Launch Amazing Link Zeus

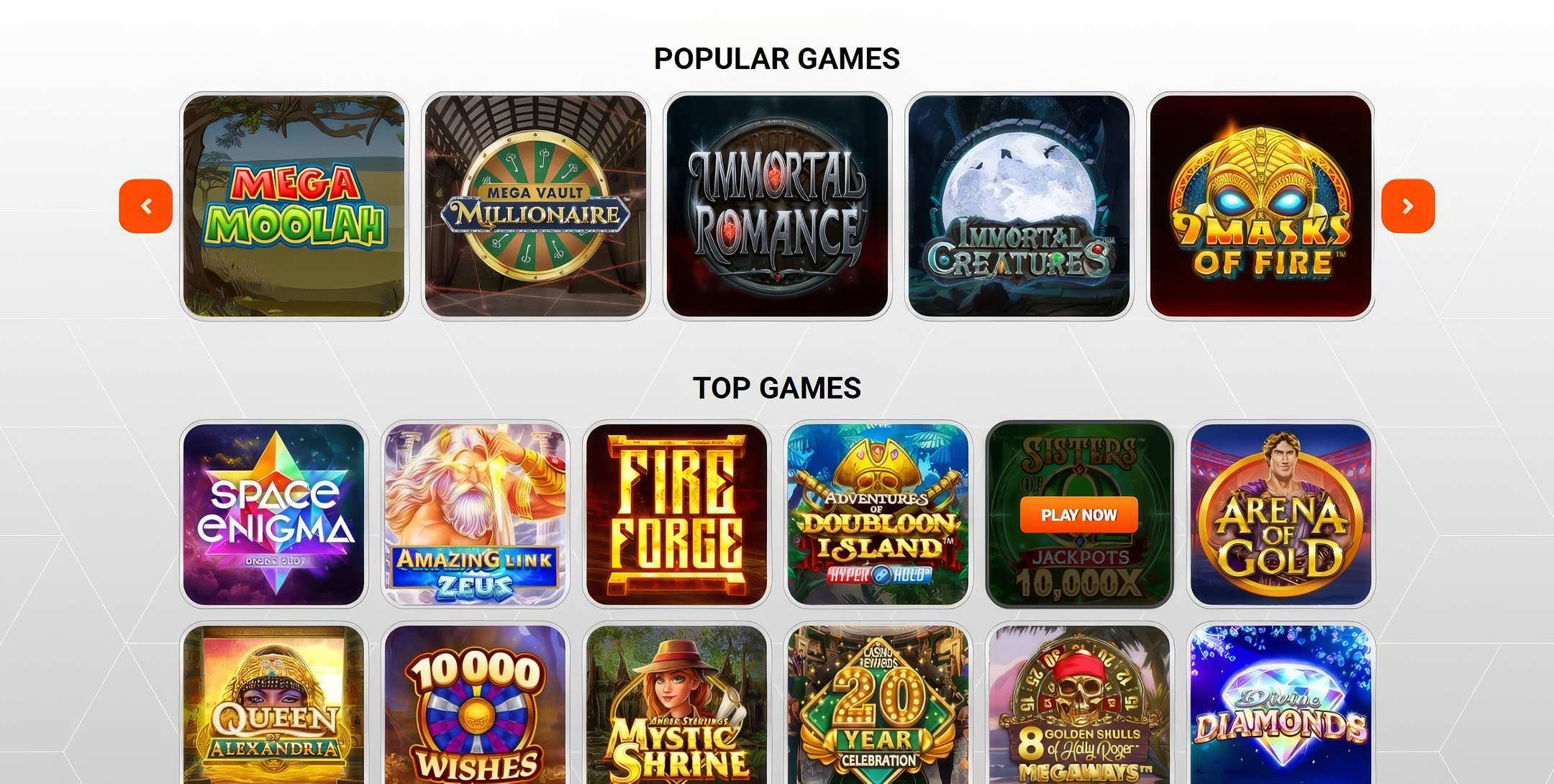pyautogui.click(x=476, y=514)
